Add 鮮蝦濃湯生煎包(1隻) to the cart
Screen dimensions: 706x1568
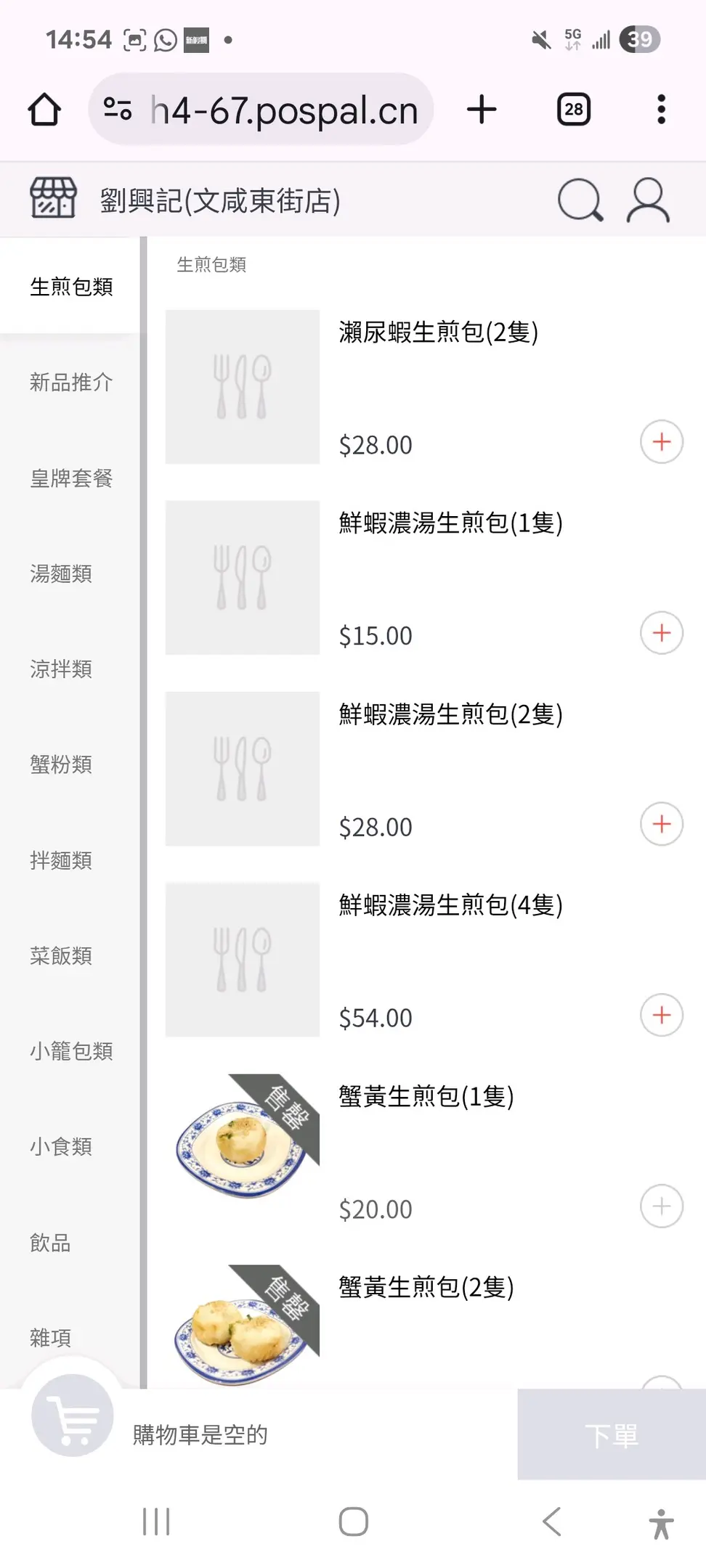(661, 633)
